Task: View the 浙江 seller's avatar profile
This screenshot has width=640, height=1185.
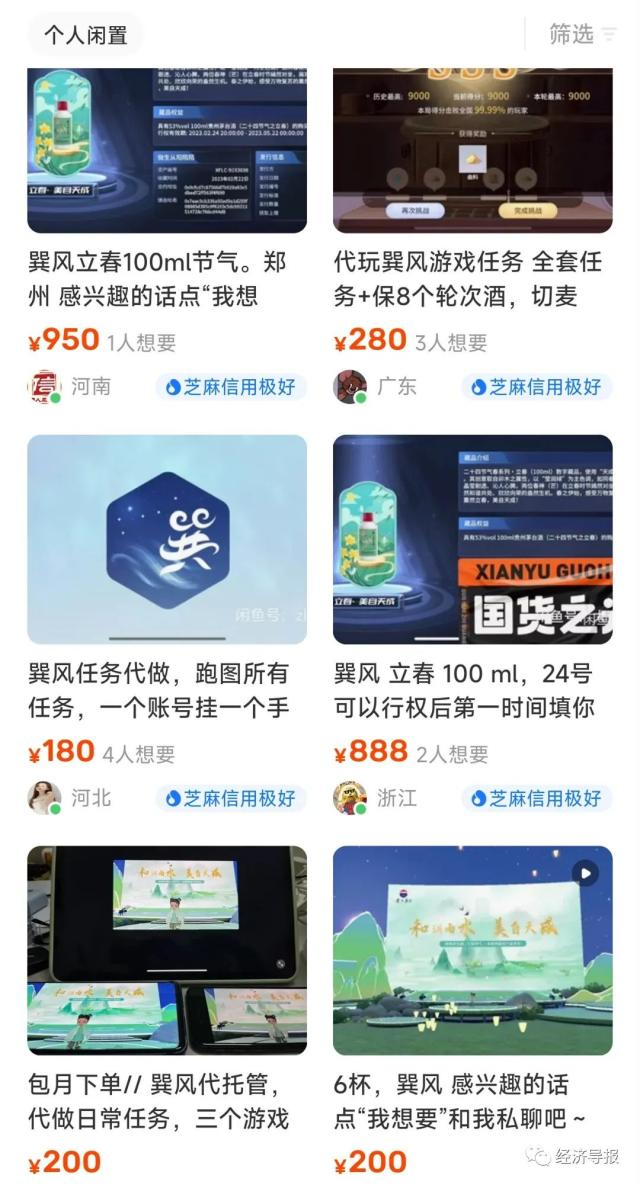Action: (350, 797)
